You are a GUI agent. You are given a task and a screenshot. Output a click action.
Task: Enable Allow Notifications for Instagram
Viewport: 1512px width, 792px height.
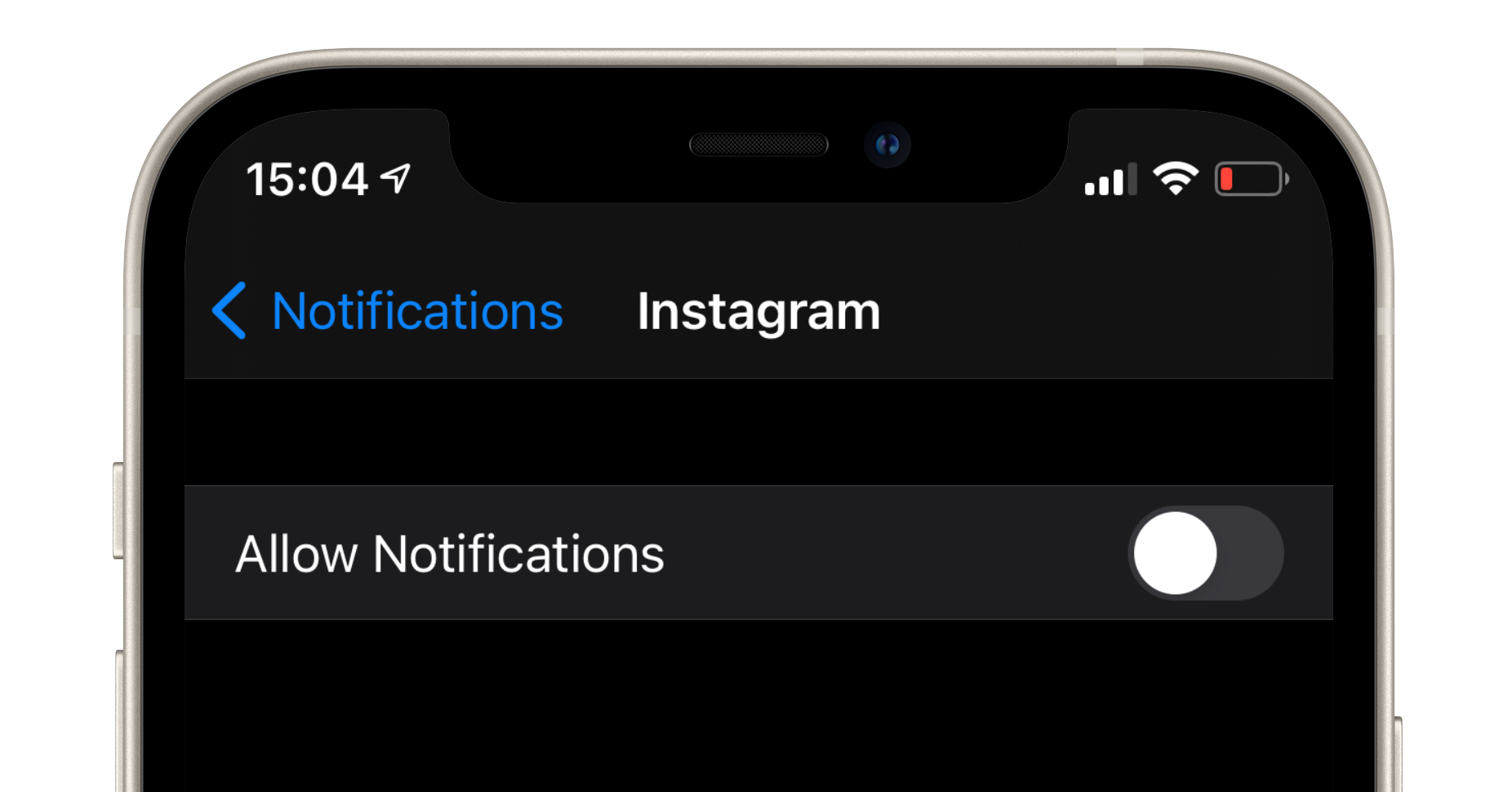click(x=1205, y=554)
